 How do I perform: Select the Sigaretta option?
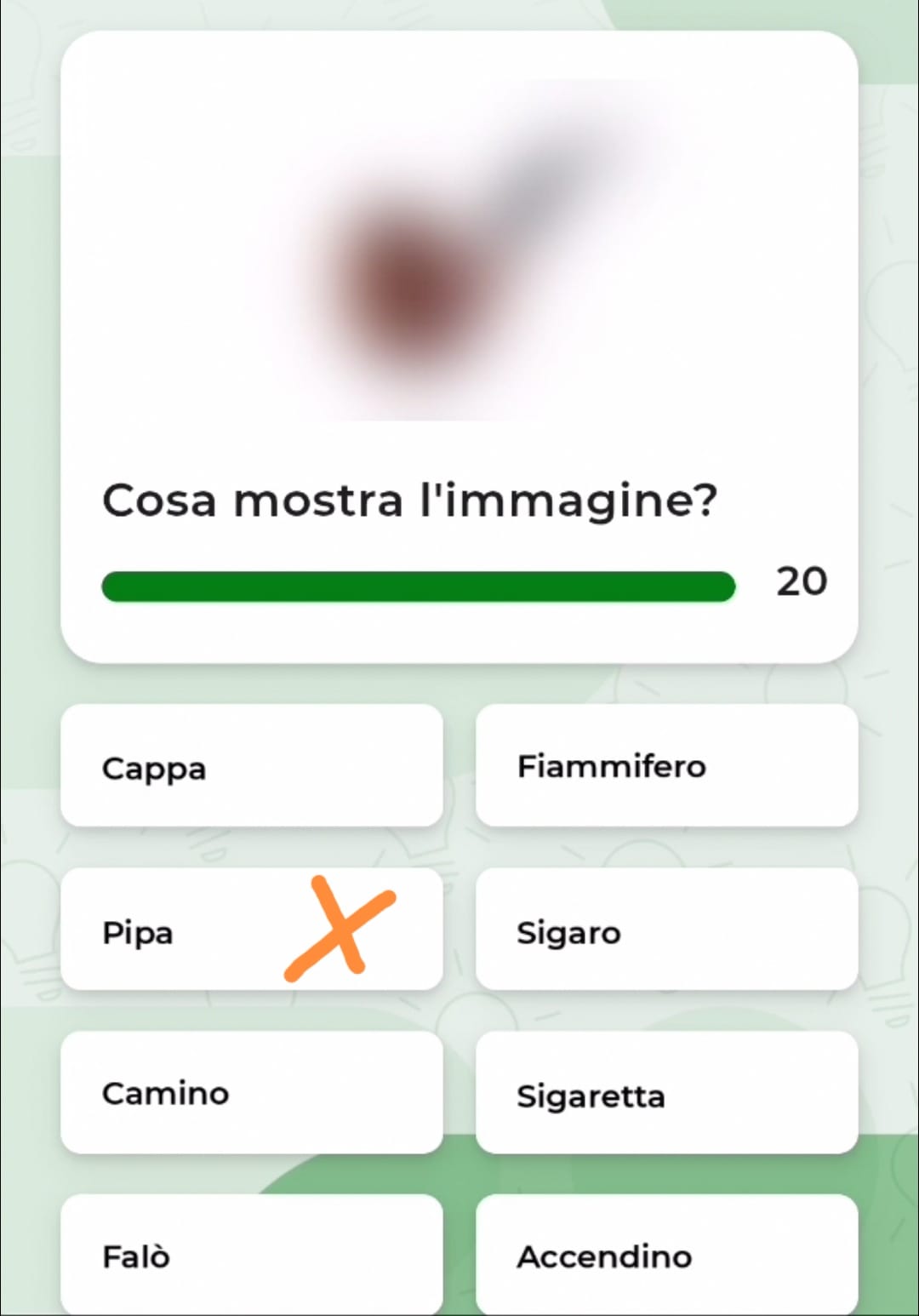pyautogui.click(x=666, y=1093)
